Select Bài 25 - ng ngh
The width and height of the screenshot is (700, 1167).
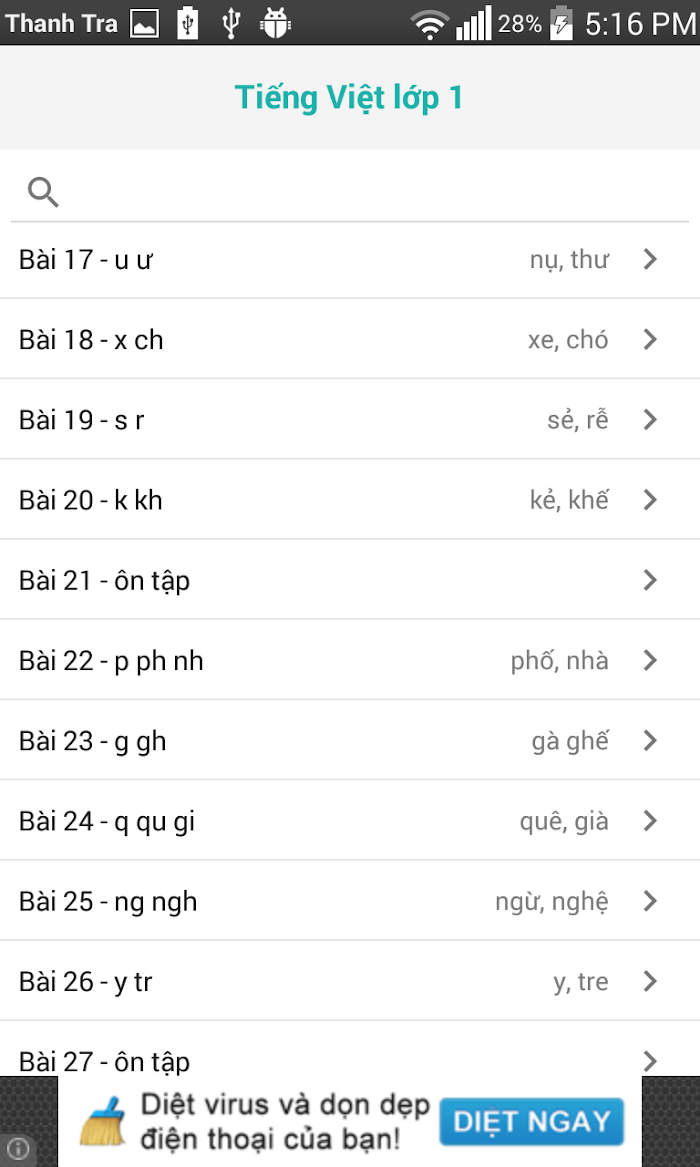point(350,901)
